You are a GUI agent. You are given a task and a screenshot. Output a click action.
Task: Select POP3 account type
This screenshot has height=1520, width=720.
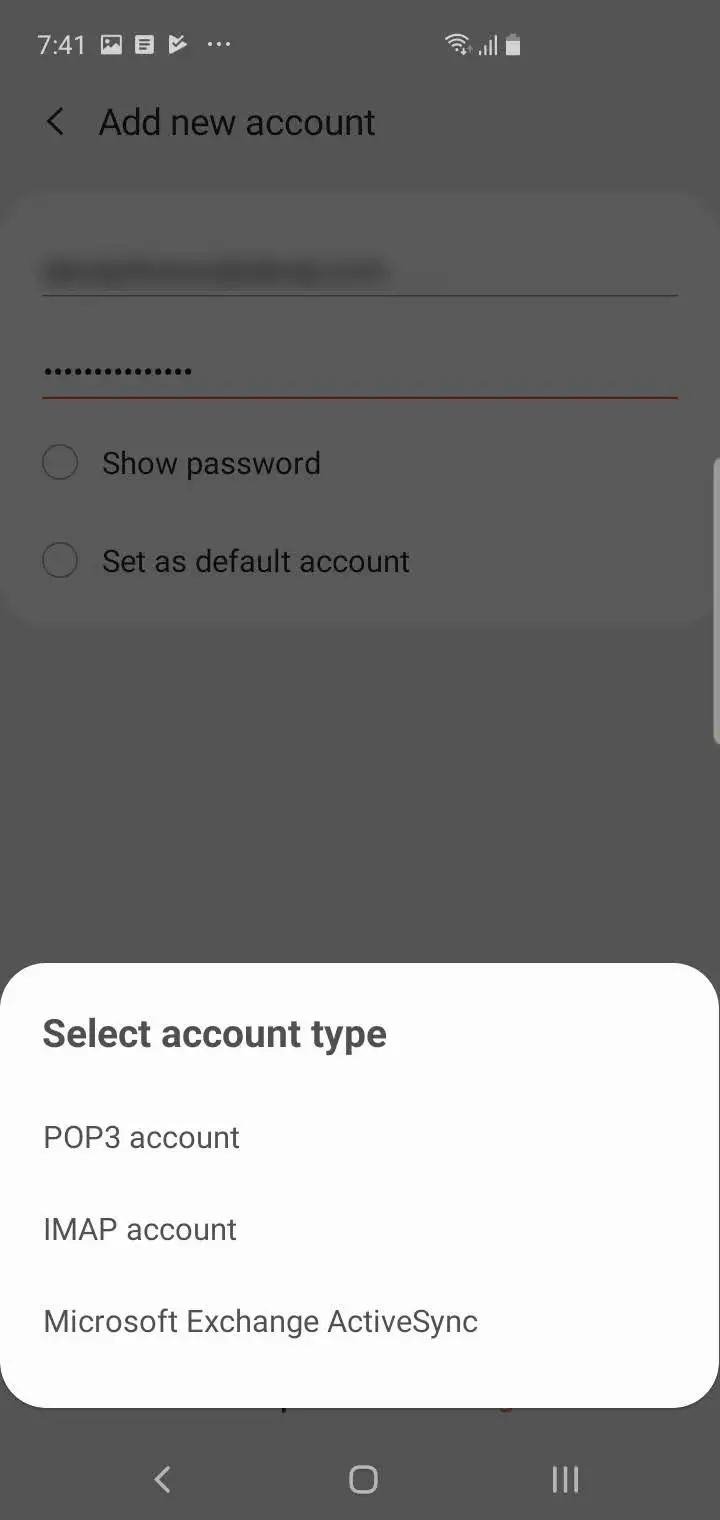pyautogui.click(x=141, y=1136)
